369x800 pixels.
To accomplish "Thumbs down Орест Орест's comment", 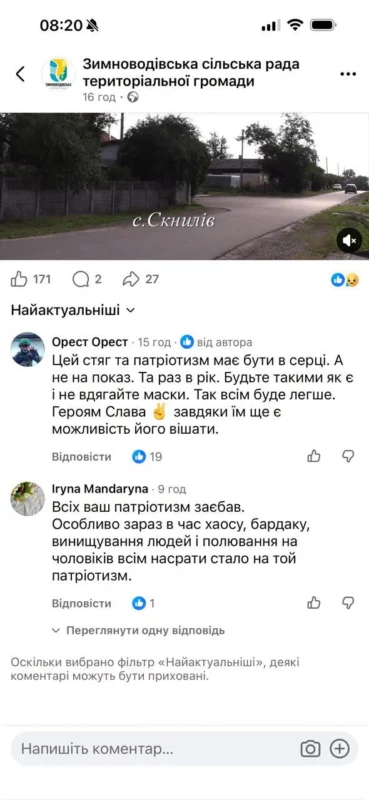I will point(348,456).
